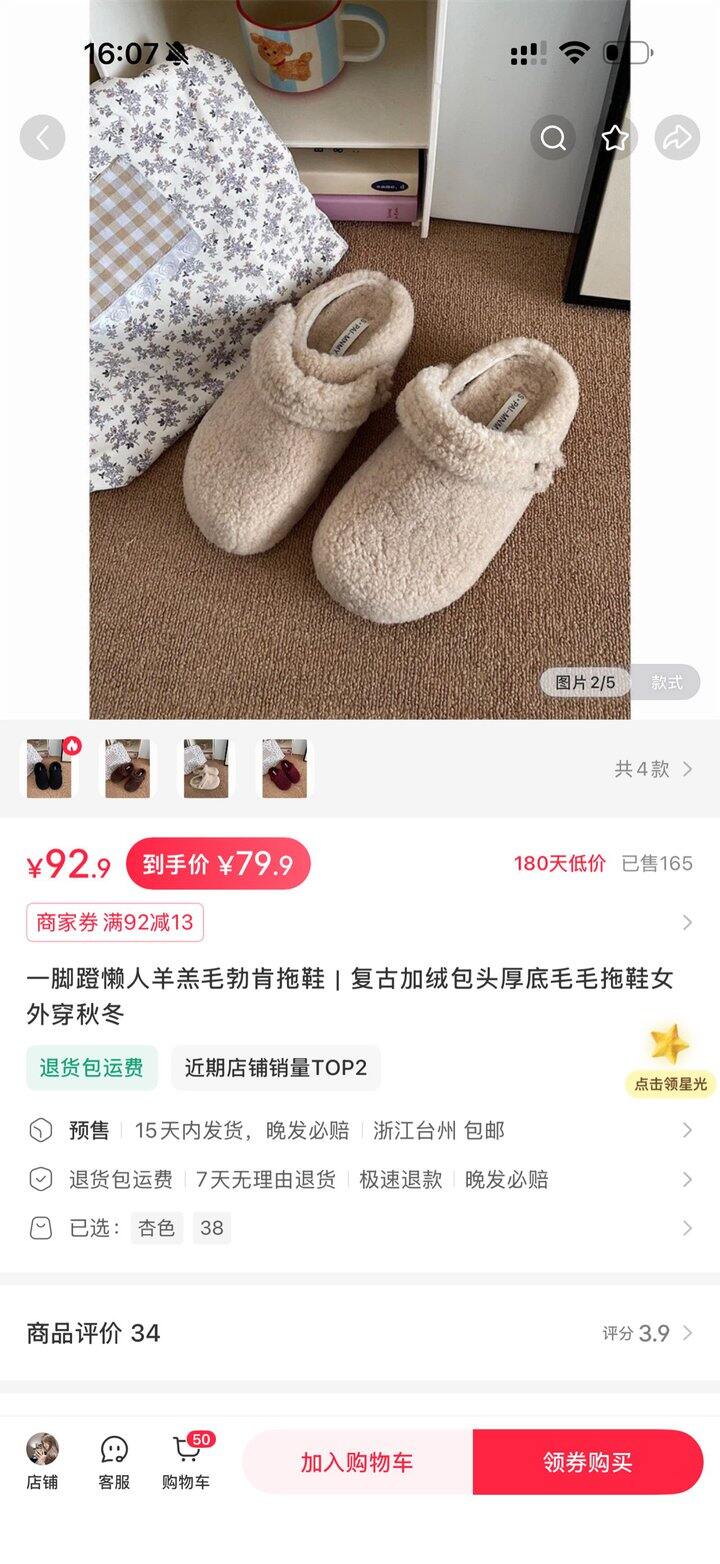Choose the beige slipper style thumbnail
Image resolution: width=720 pixels, height=1564 pixels.
click(206, 768)
